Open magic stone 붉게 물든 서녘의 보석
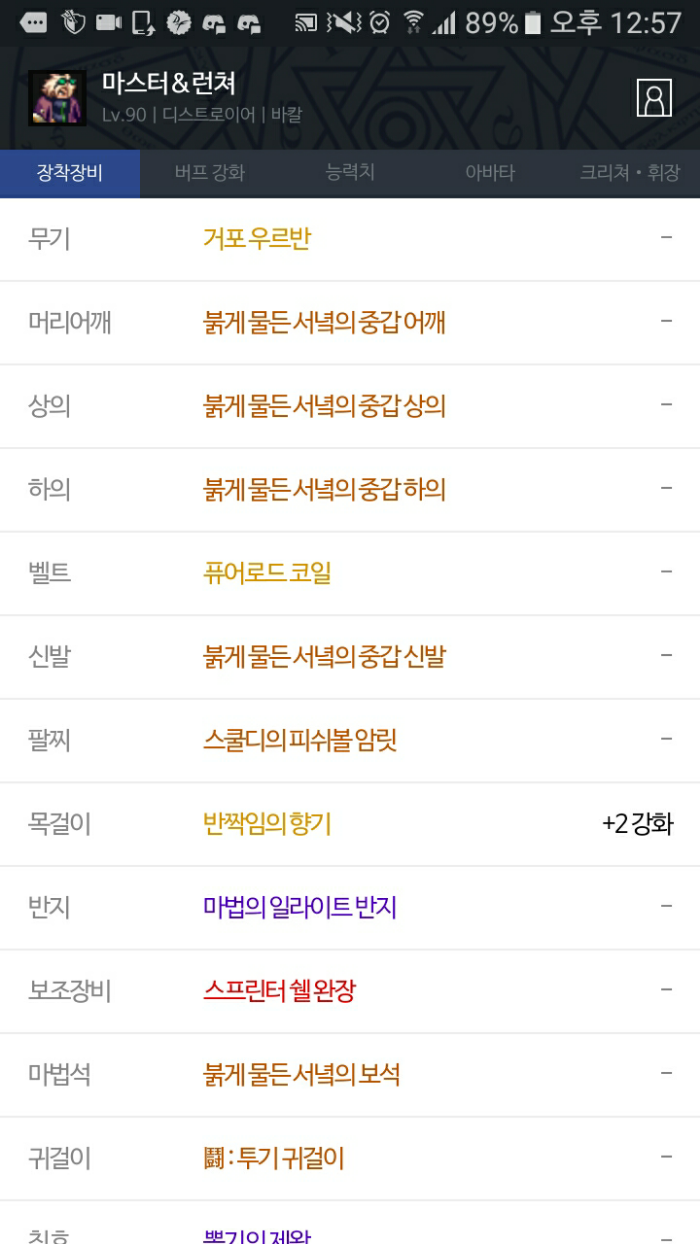700x1244 pixels. [x=302, y=1075]
